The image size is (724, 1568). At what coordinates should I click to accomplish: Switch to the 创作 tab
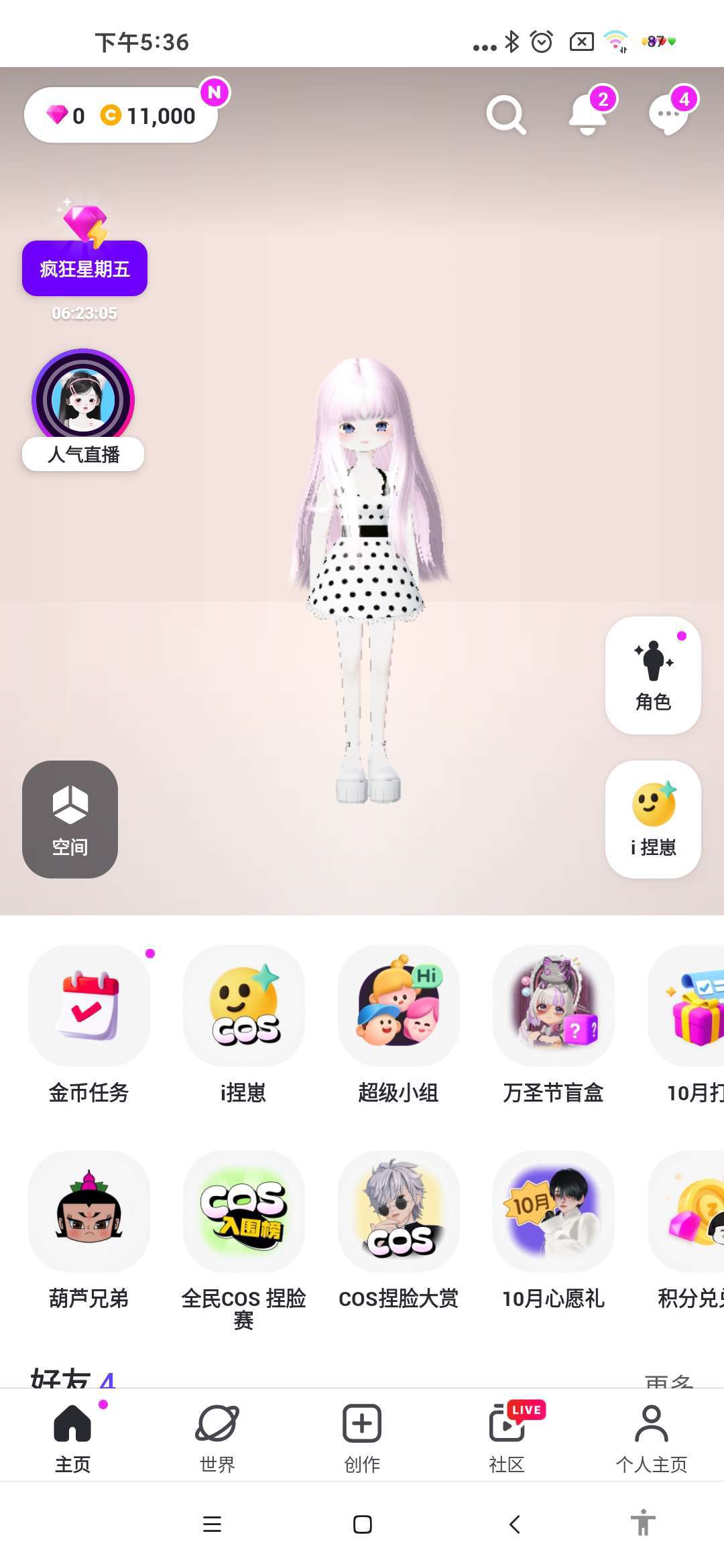tap(362, 1435)
